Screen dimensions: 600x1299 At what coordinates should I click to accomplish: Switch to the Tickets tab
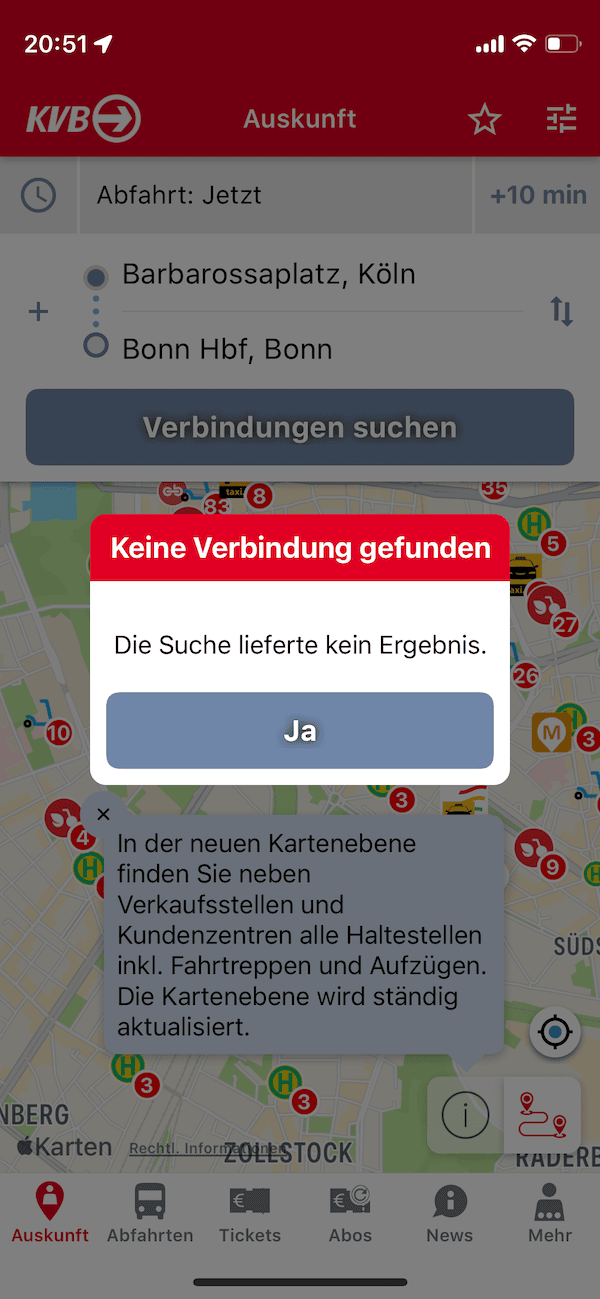tap(250, 1213)
